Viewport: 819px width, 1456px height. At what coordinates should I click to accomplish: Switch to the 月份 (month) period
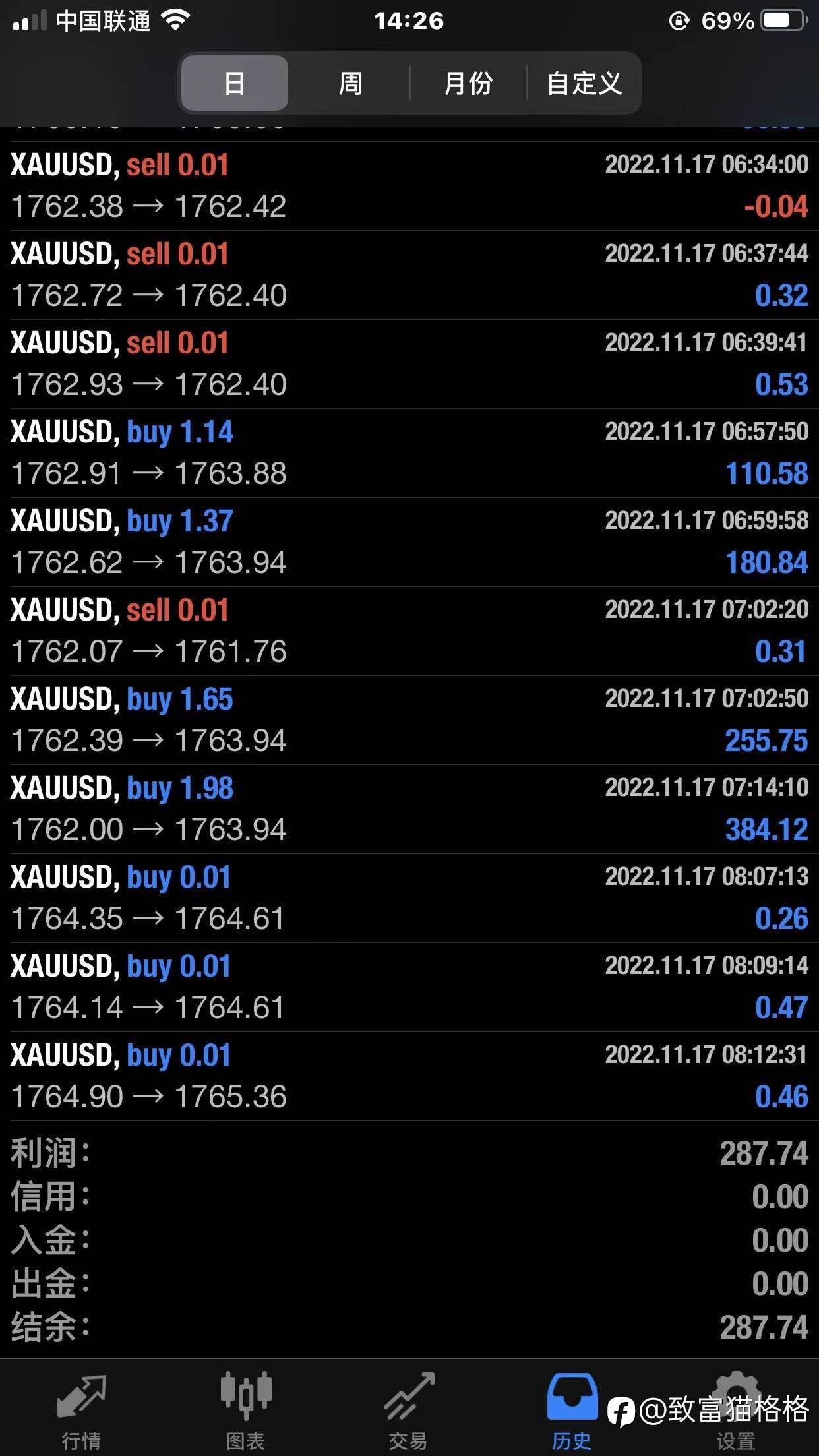click(468, 83)
